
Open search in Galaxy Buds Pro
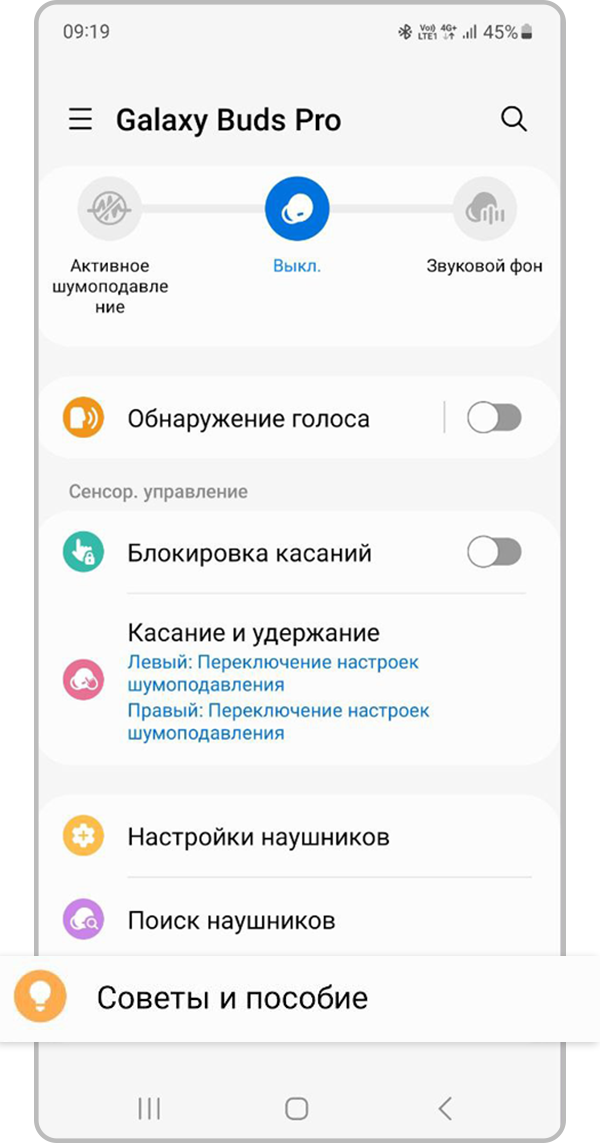point(513,120)
